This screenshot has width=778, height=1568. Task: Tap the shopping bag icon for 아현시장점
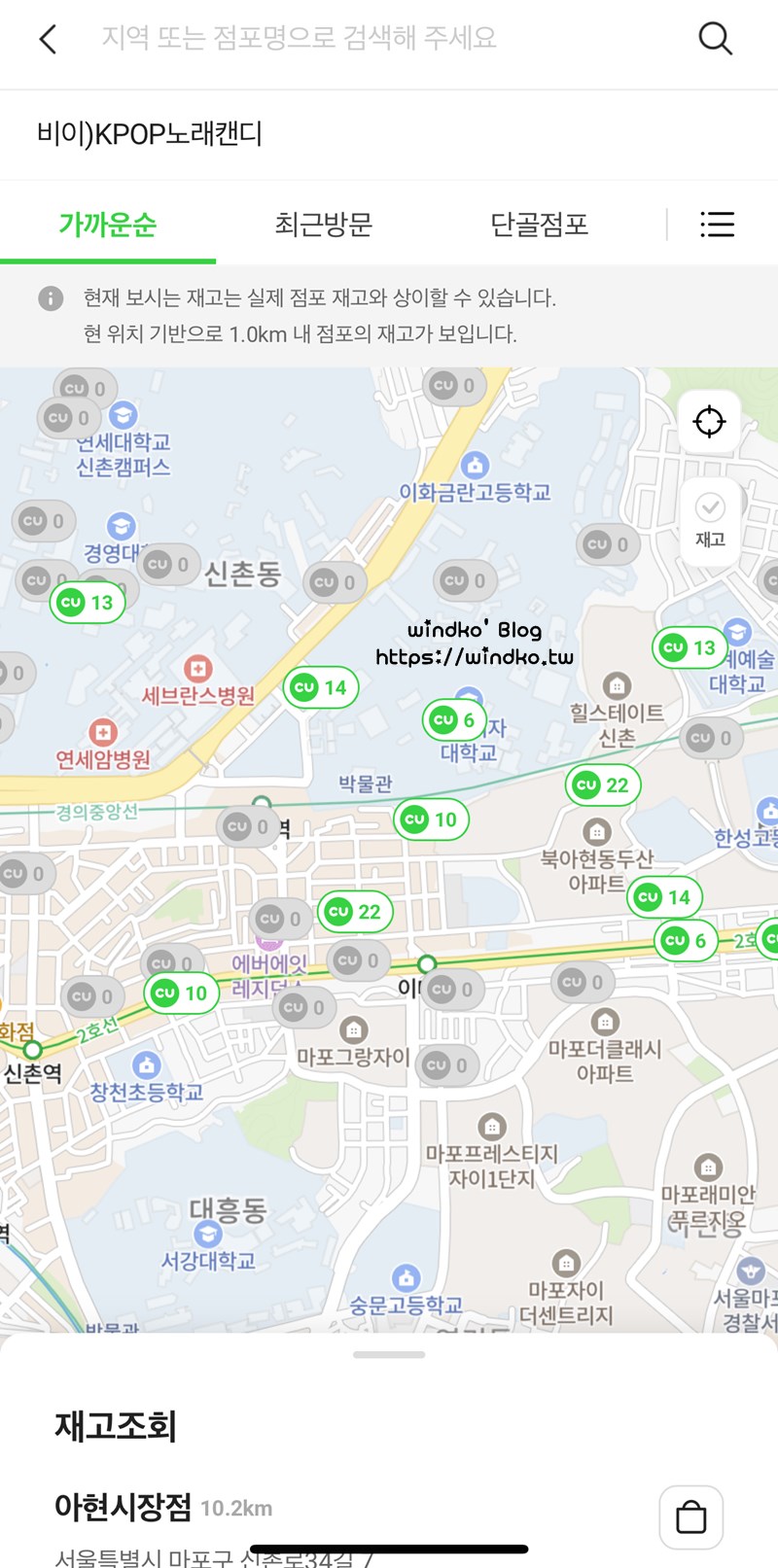pyautogui.click(x=690, y=1516)
